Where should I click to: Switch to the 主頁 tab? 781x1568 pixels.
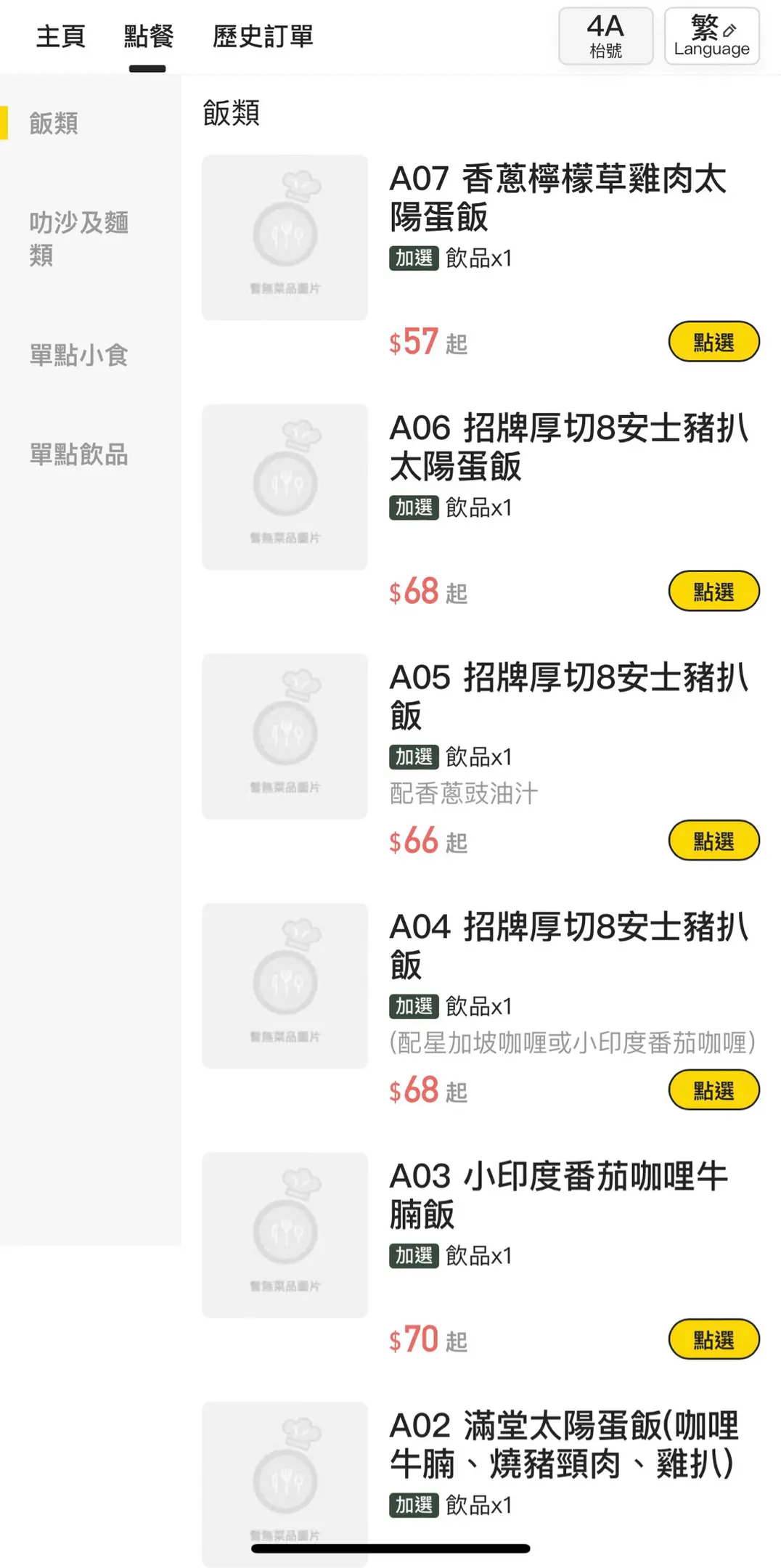coord(61,36)
